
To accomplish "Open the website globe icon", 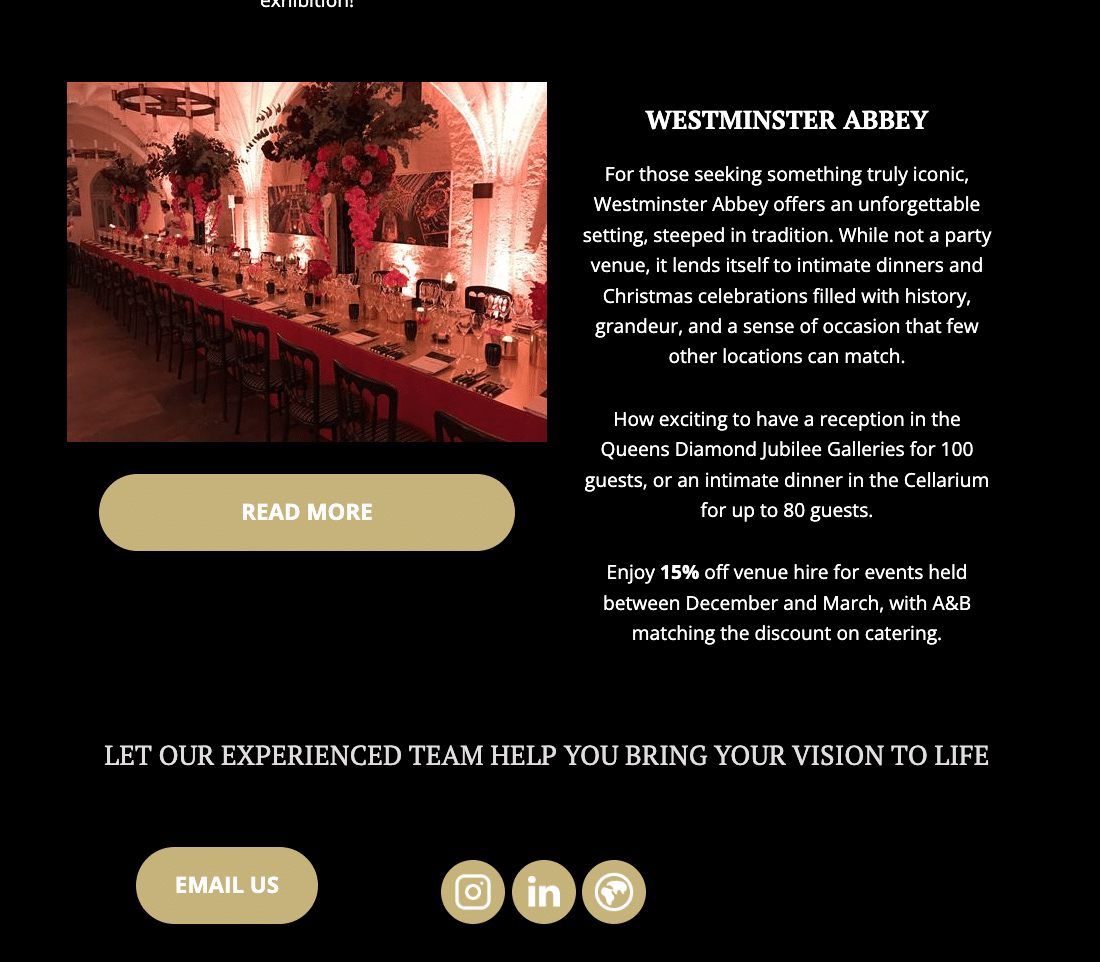I will (614, 891).
